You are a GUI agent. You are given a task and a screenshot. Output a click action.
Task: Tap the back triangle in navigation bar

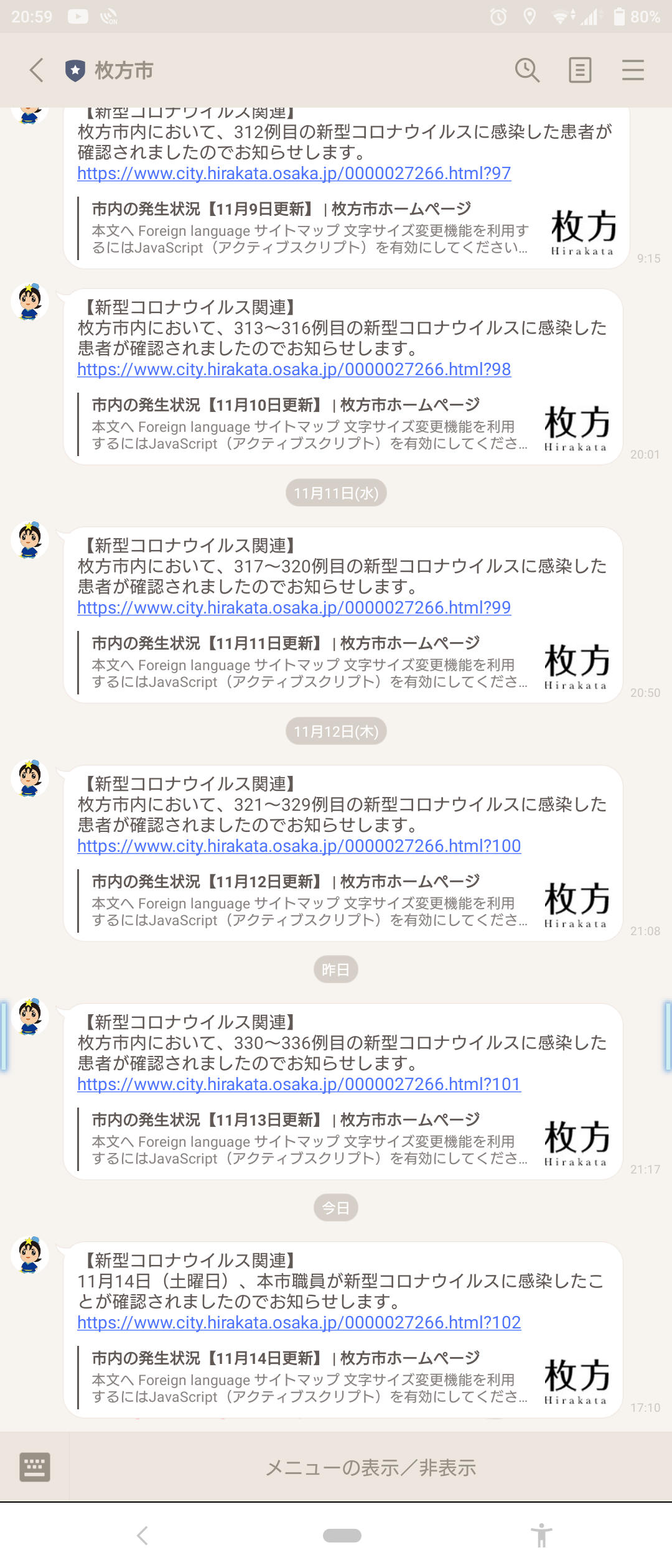pos(142,1534)
